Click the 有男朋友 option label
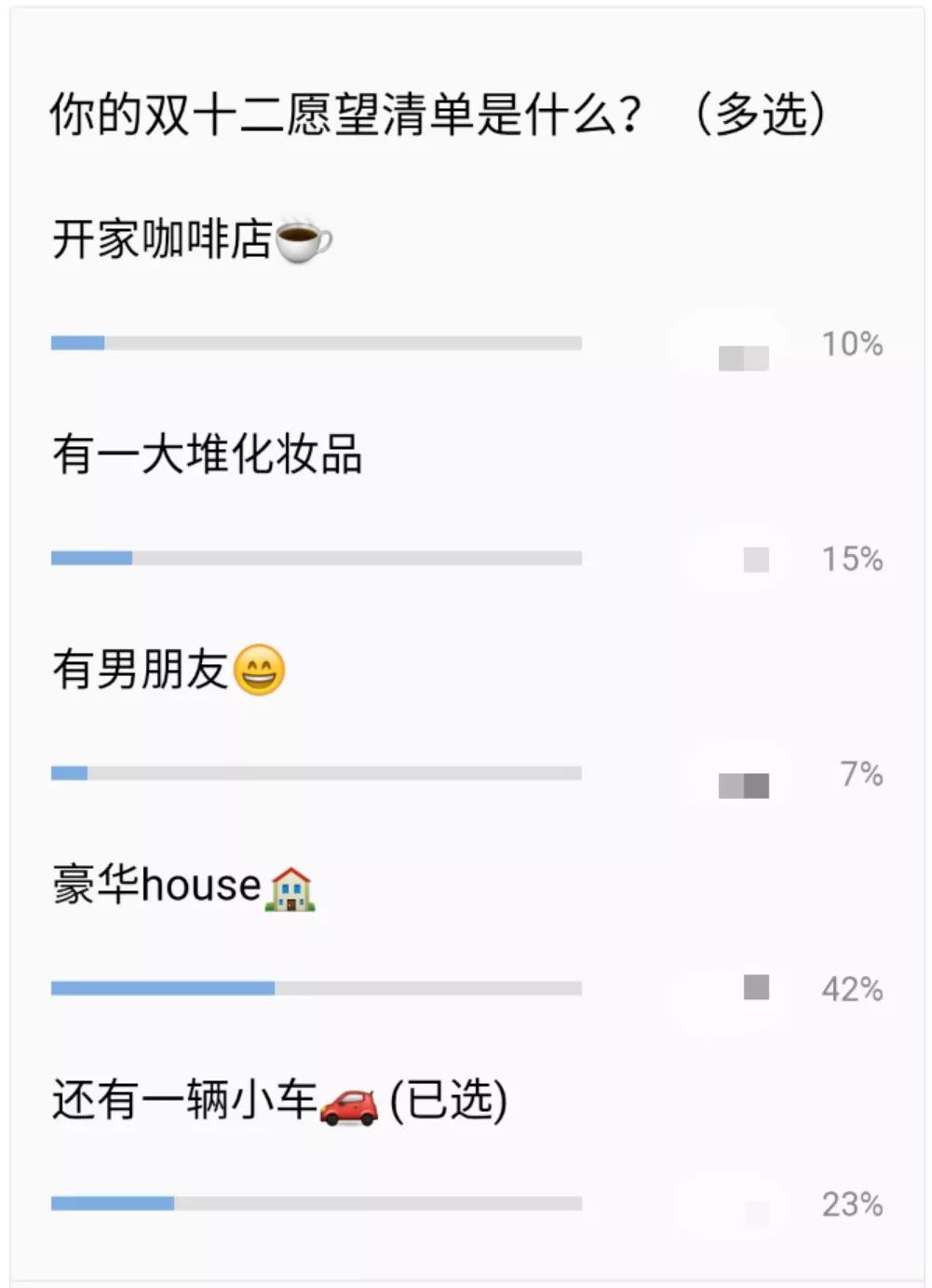932x1288 pixels. click(x=149, y=669)
